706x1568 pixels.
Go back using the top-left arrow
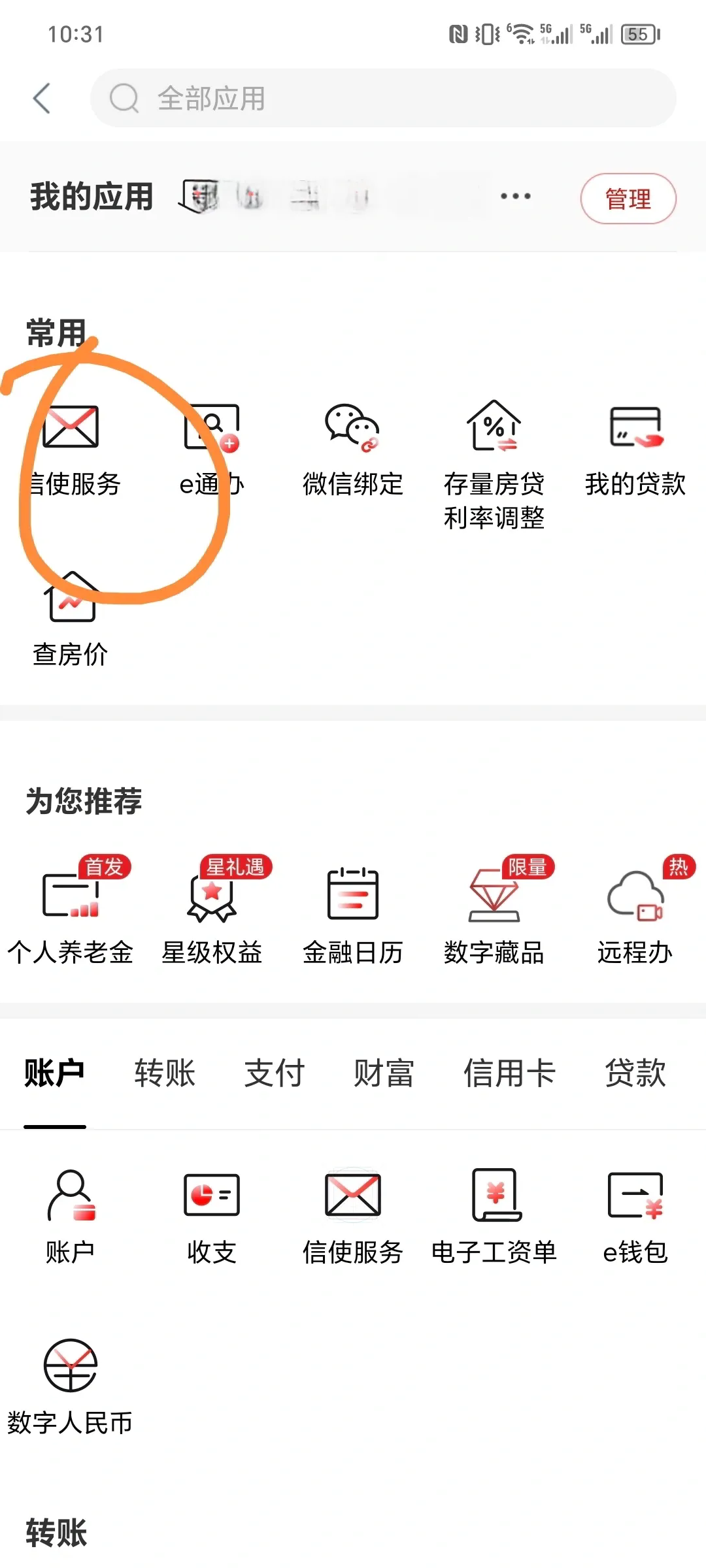[x=42, y=99]
